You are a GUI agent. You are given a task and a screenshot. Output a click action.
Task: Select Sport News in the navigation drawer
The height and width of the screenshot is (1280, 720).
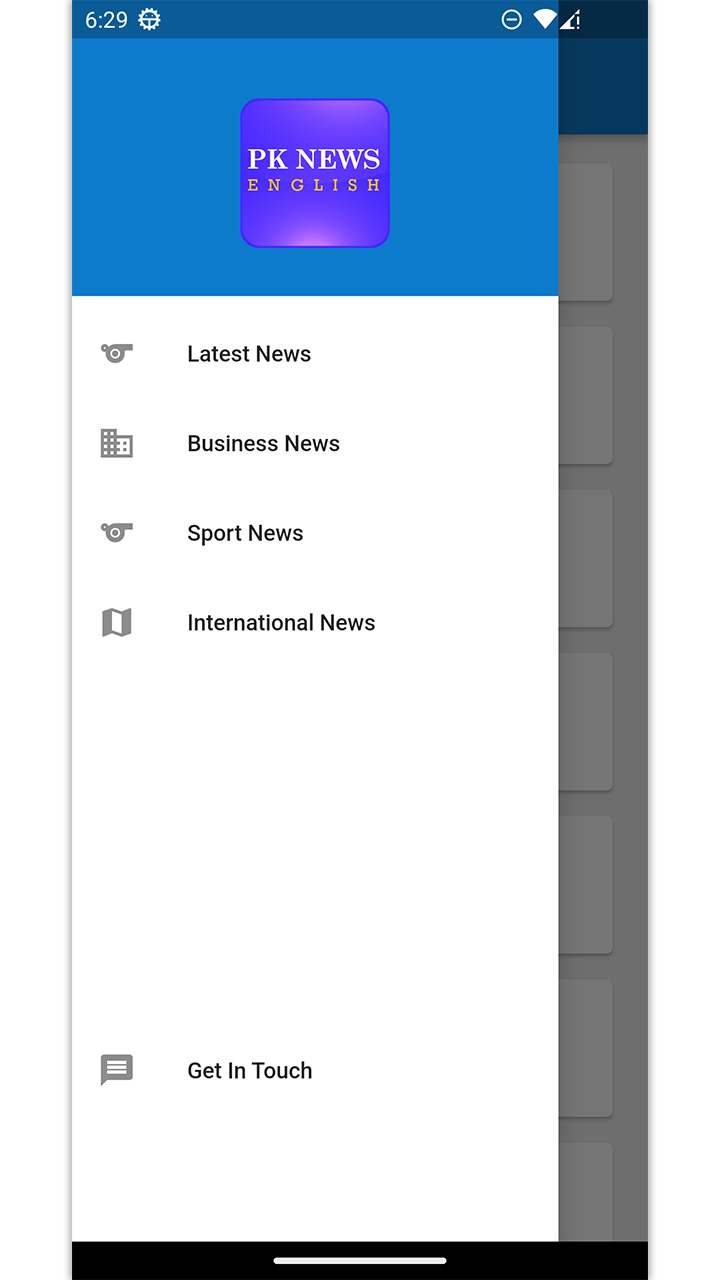[245, 533]
